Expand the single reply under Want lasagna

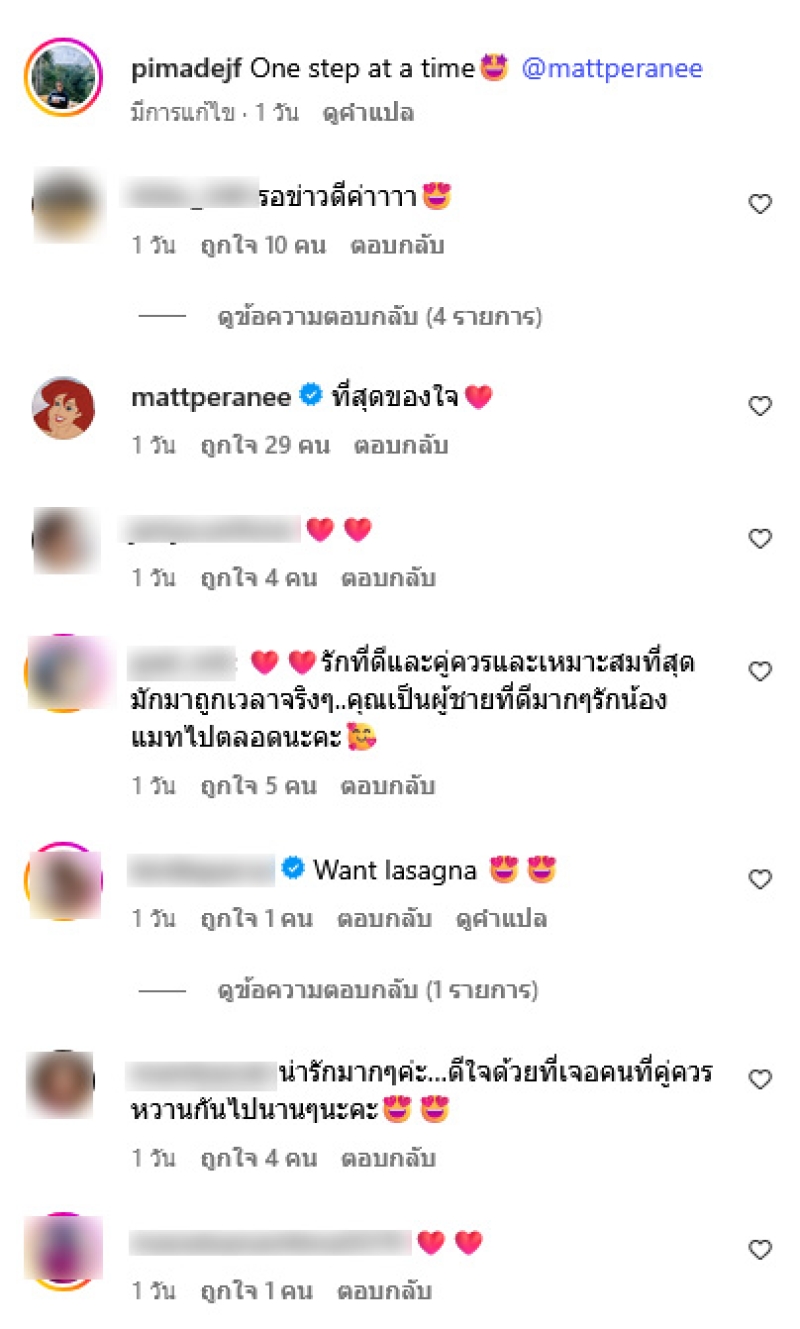coord(378,991)
